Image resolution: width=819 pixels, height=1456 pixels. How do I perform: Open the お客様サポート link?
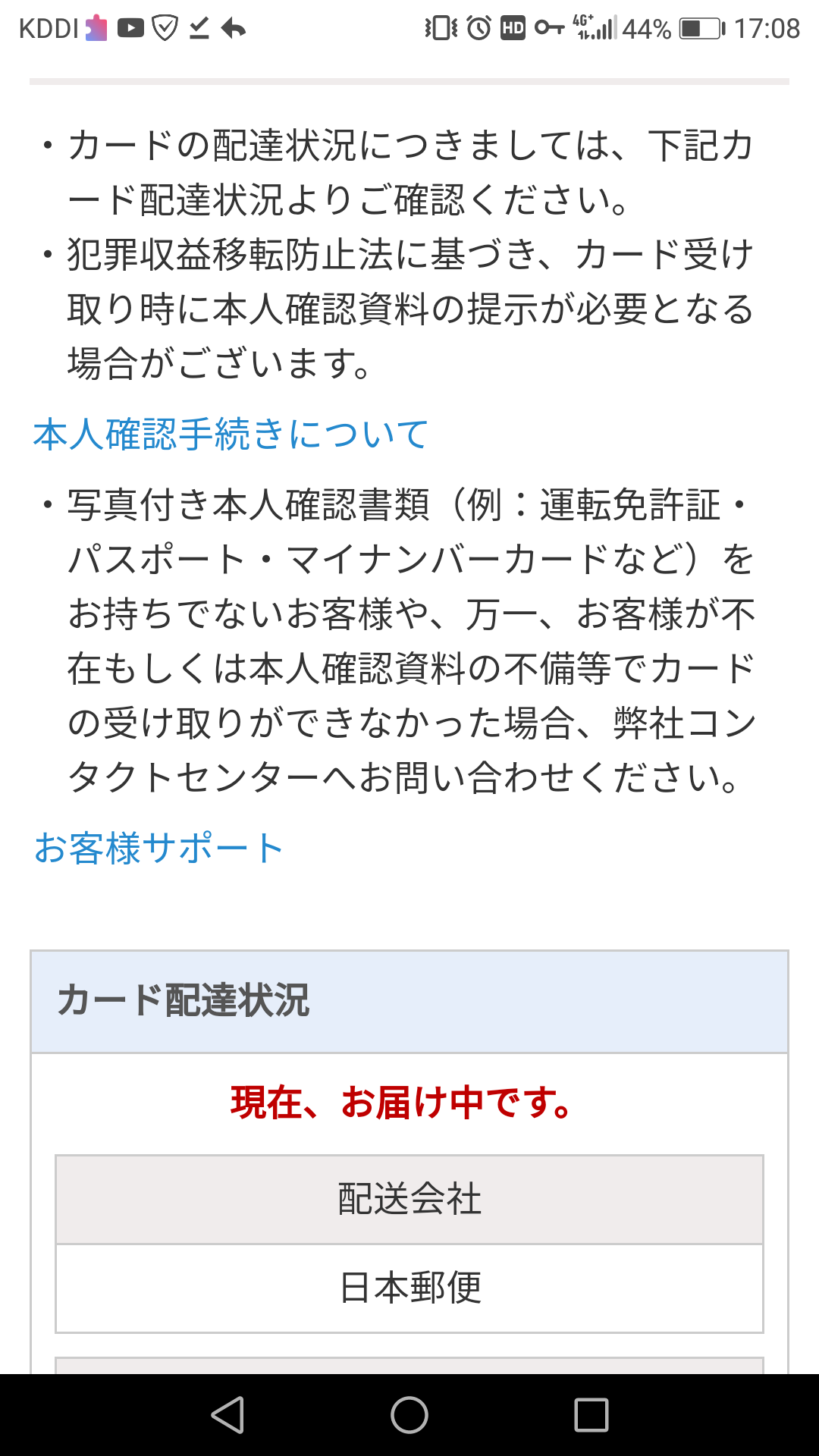(x=158, y=848)
